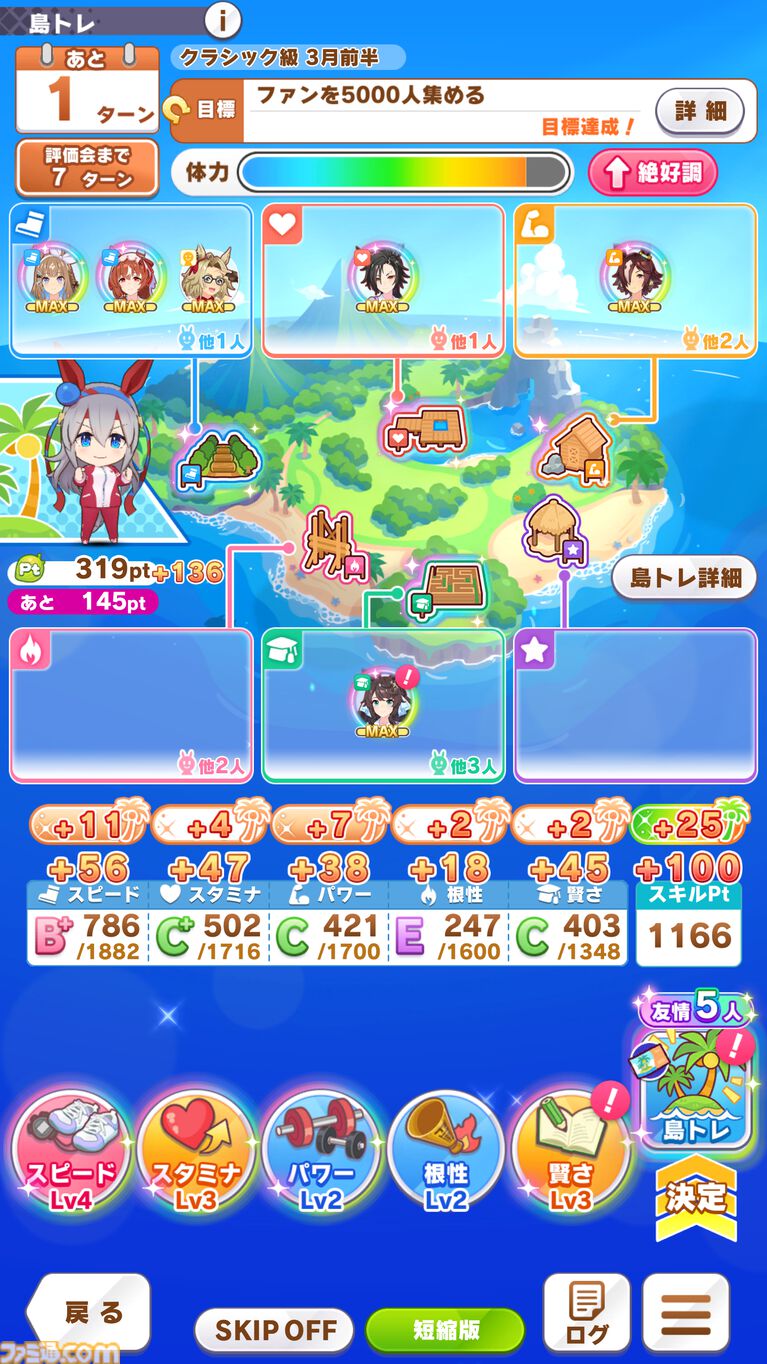The image size is (767, 1364).
Task: Select the power facility card
Action: [x=636, y=280]
